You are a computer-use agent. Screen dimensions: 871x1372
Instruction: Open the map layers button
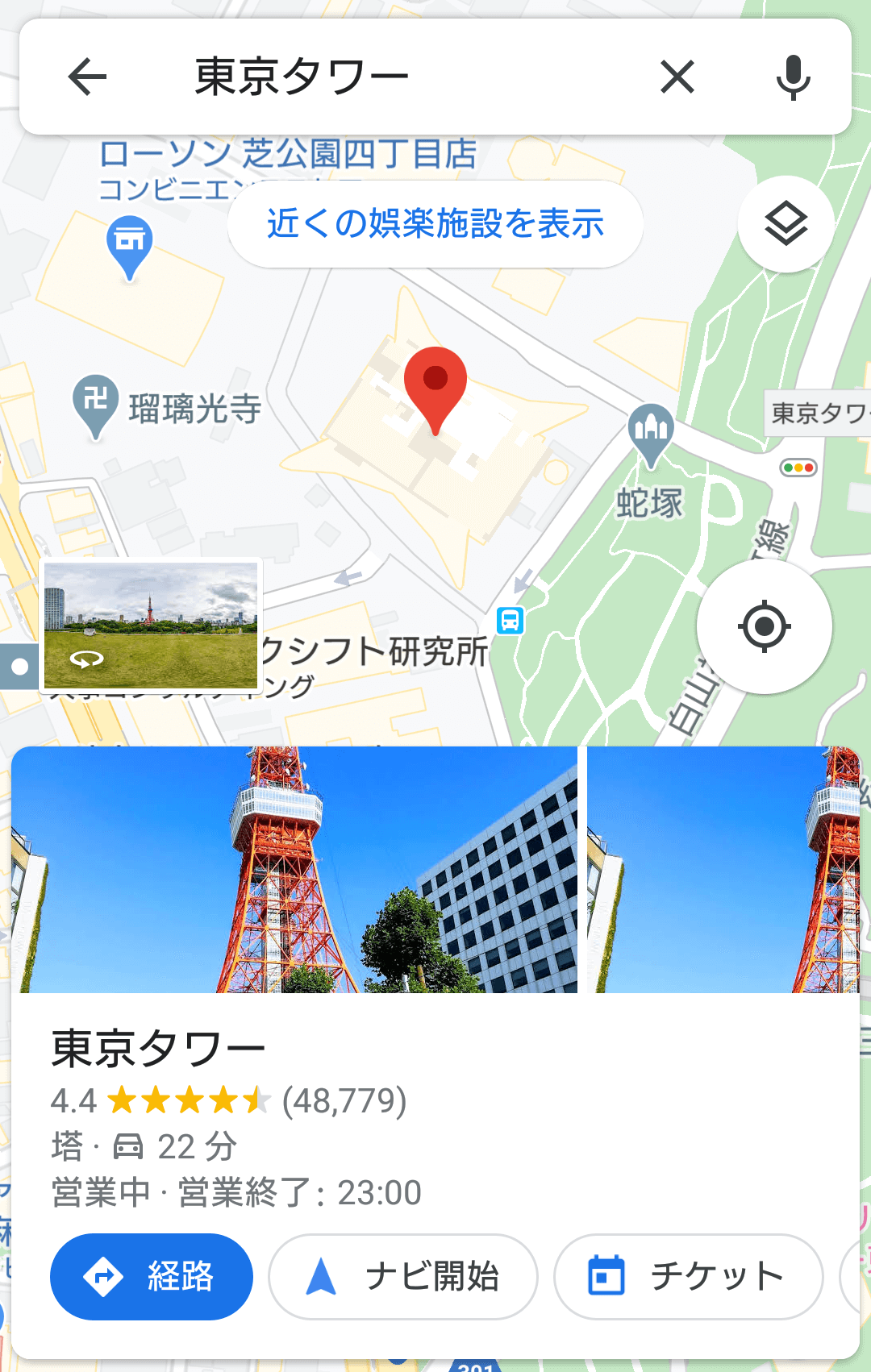(x=786, y=224)
